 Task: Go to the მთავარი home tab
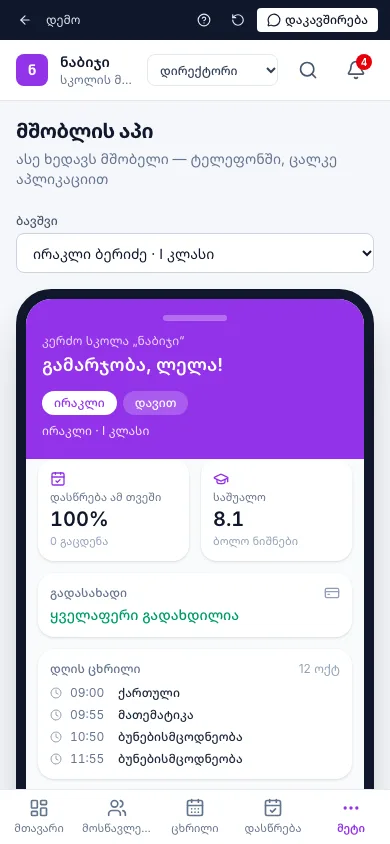[39, 817]
